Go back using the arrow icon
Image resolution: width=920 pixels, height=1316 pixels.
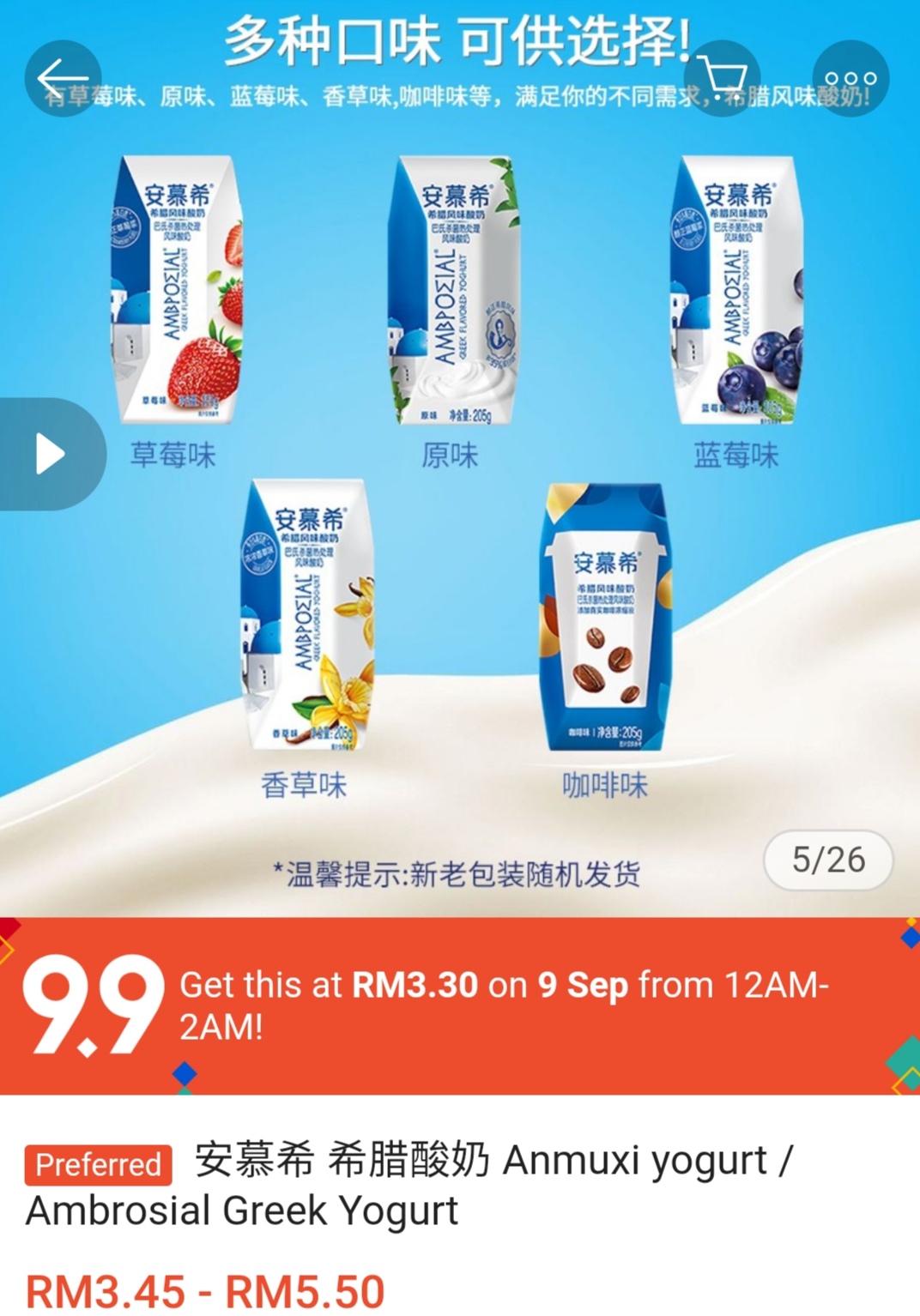tap(63, 78)
